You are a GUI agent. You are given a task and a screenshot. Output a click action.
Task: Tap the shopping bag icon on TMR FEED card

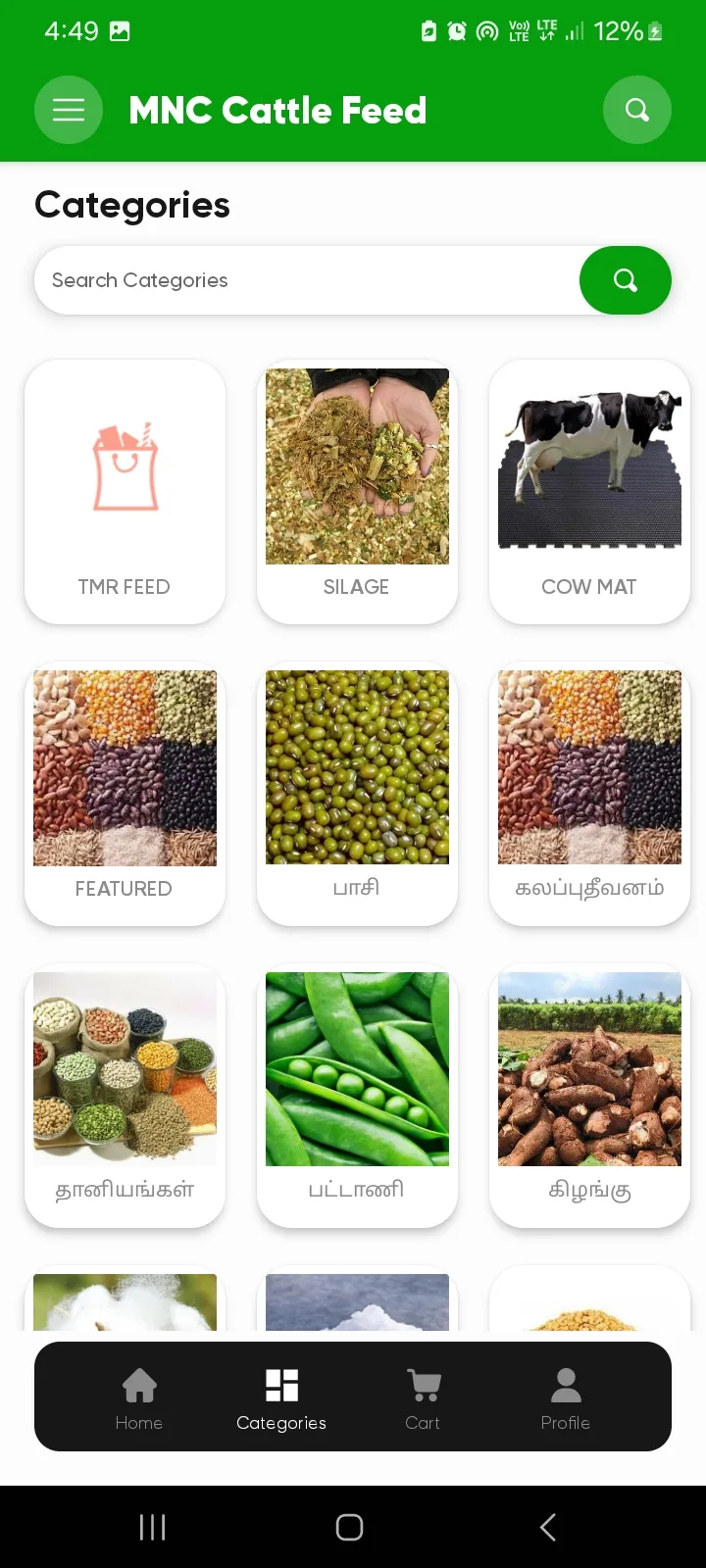tap(125, 467)
